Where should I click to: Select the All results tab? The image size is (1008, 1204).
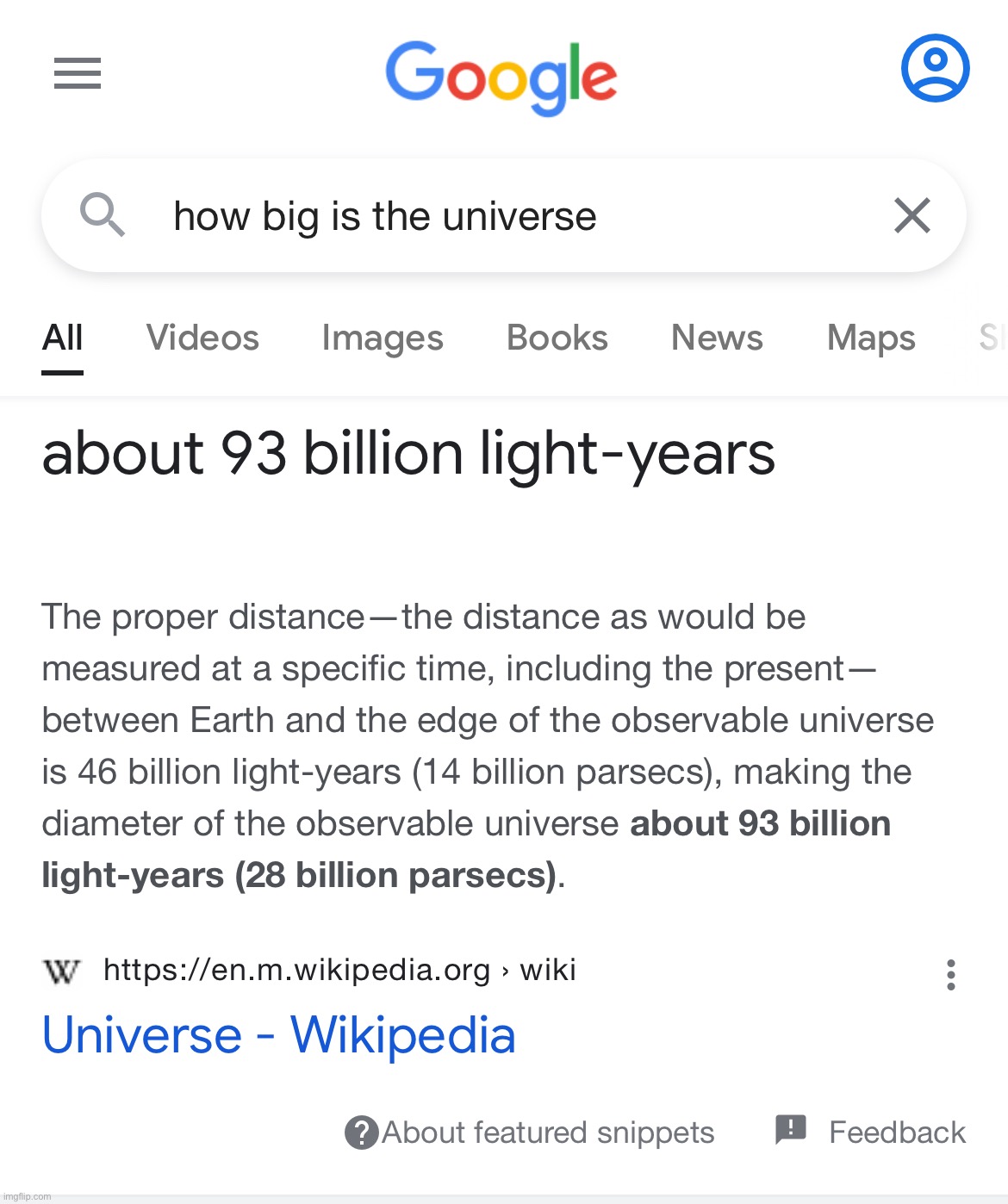click(63, 338)
